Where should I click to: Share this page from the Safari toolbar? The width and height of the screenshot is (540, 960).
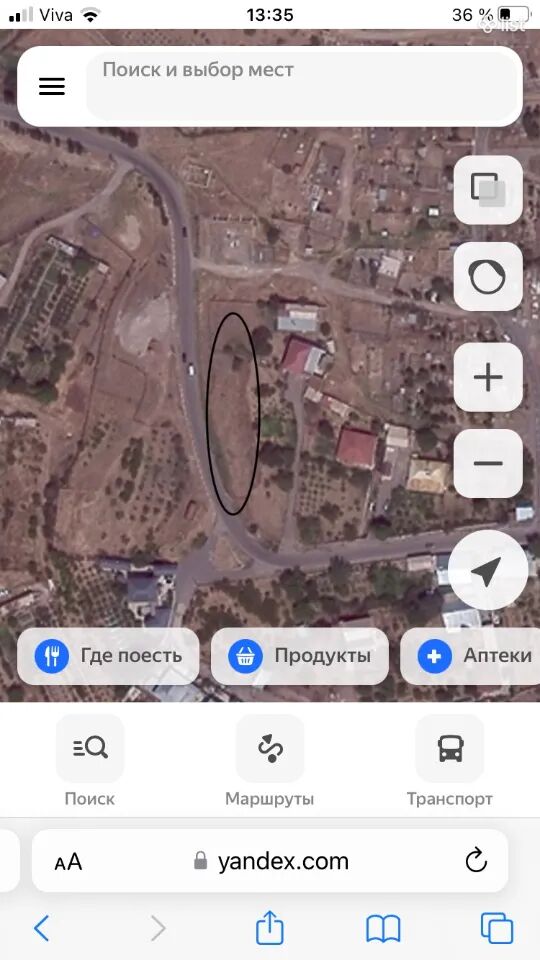coord(269,927)
